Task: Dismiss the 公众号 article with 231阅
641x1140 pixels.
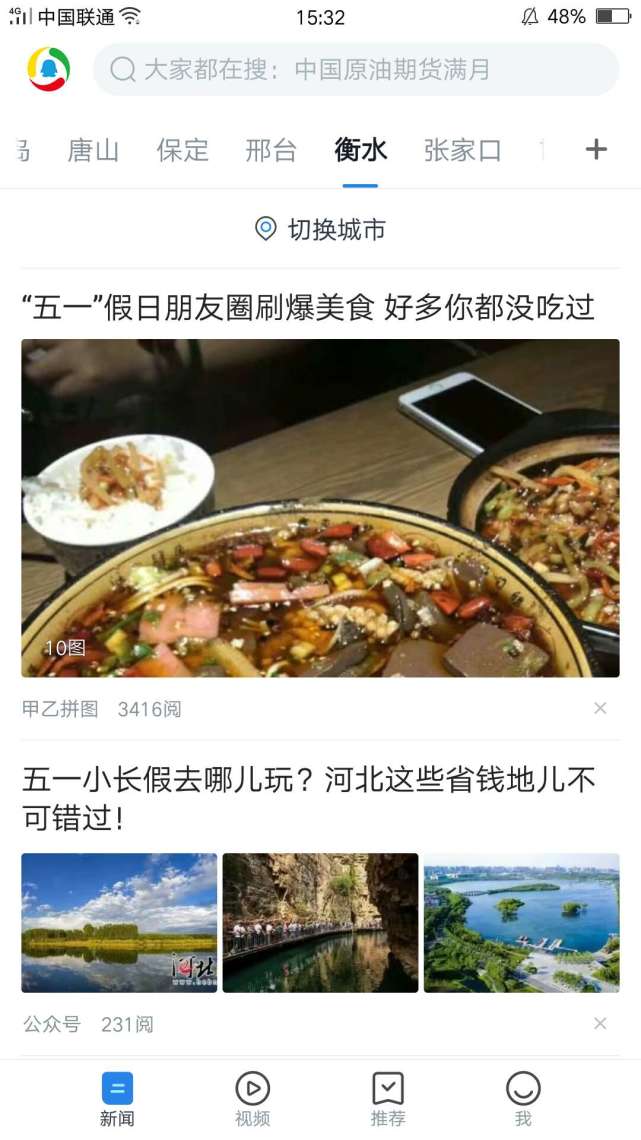Action: [600, 1023]
